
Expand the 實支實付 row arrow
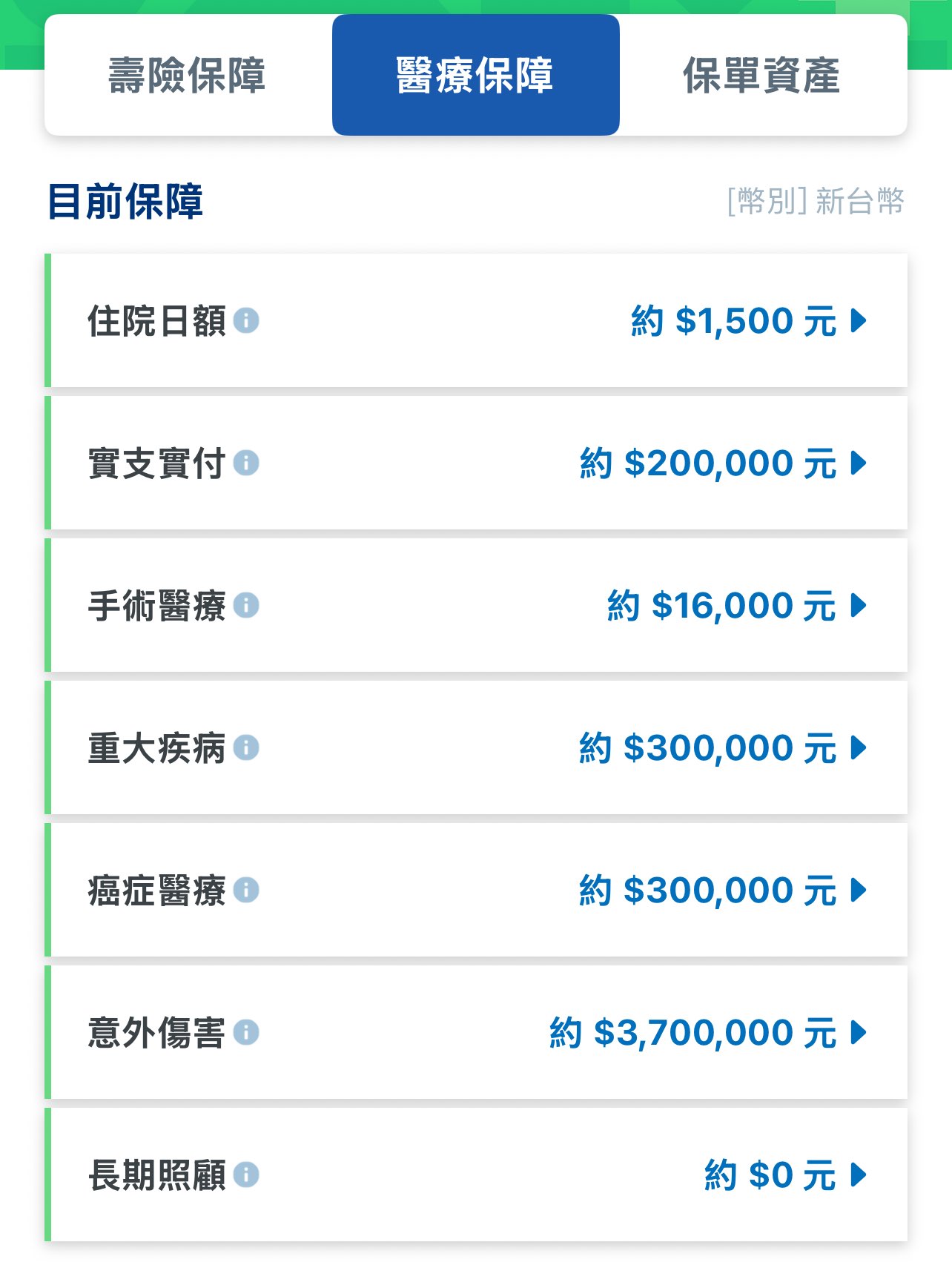point(859,464)
